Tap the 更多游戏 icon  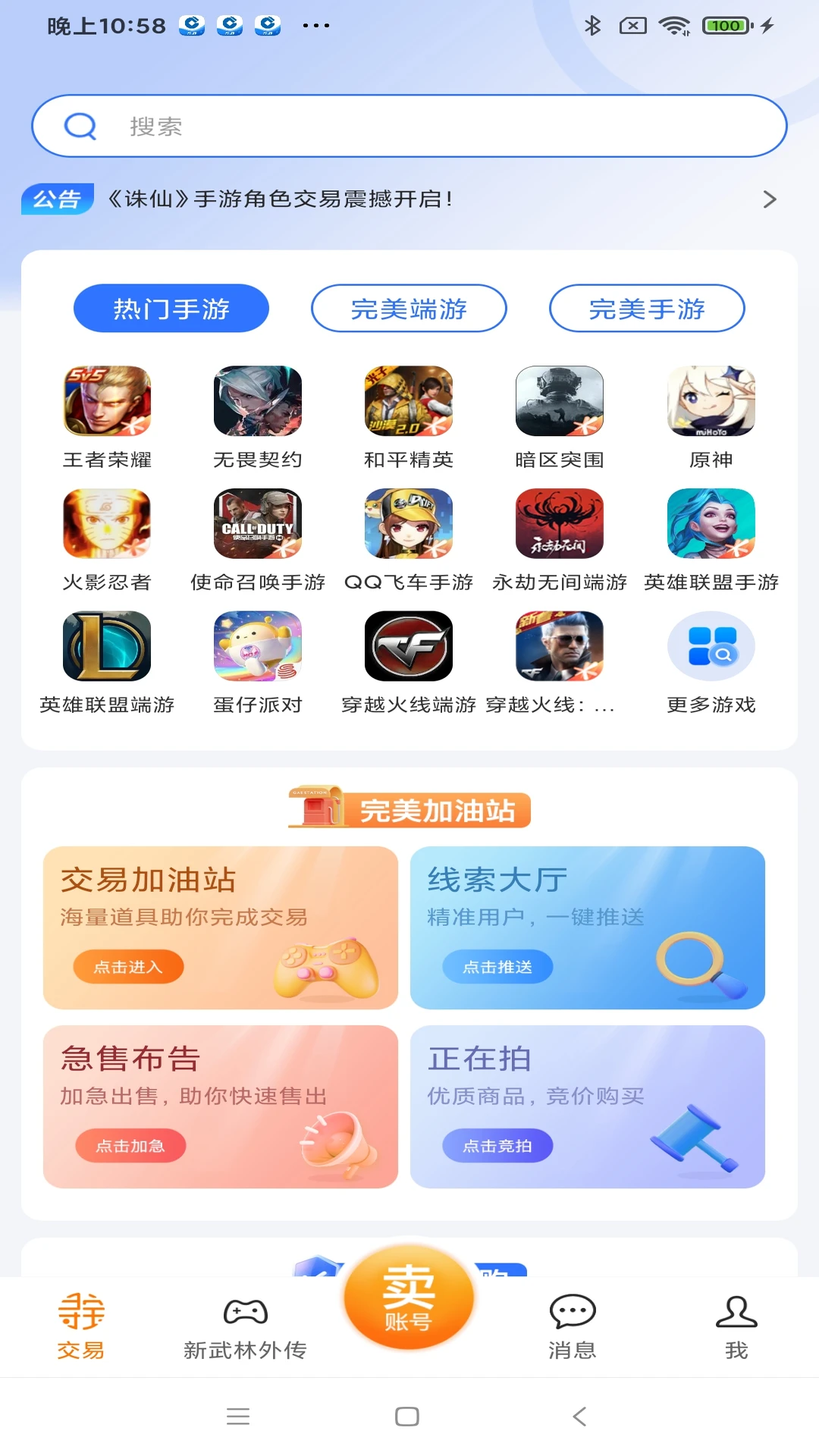711,646
